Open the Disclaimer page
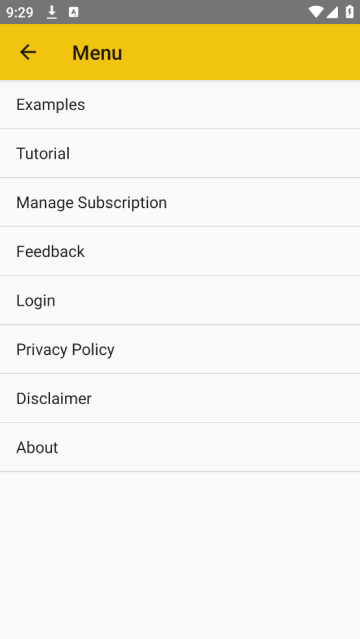 180,398
